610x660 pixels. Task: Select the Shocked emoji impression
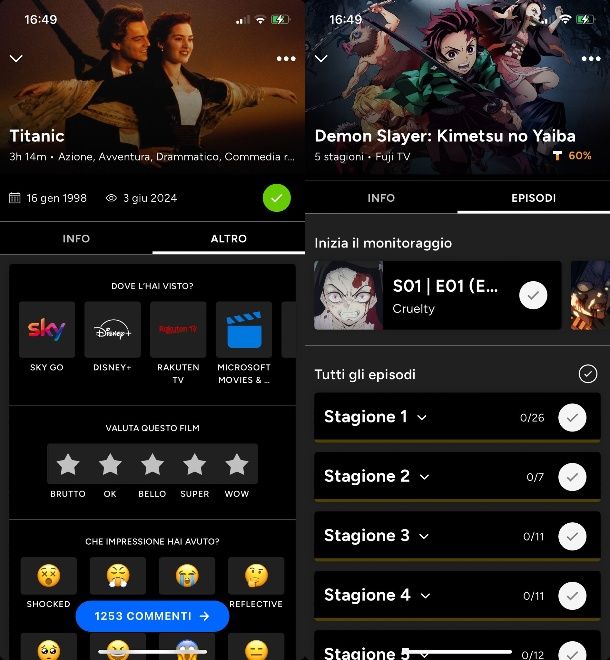click(x=48, y=577)
